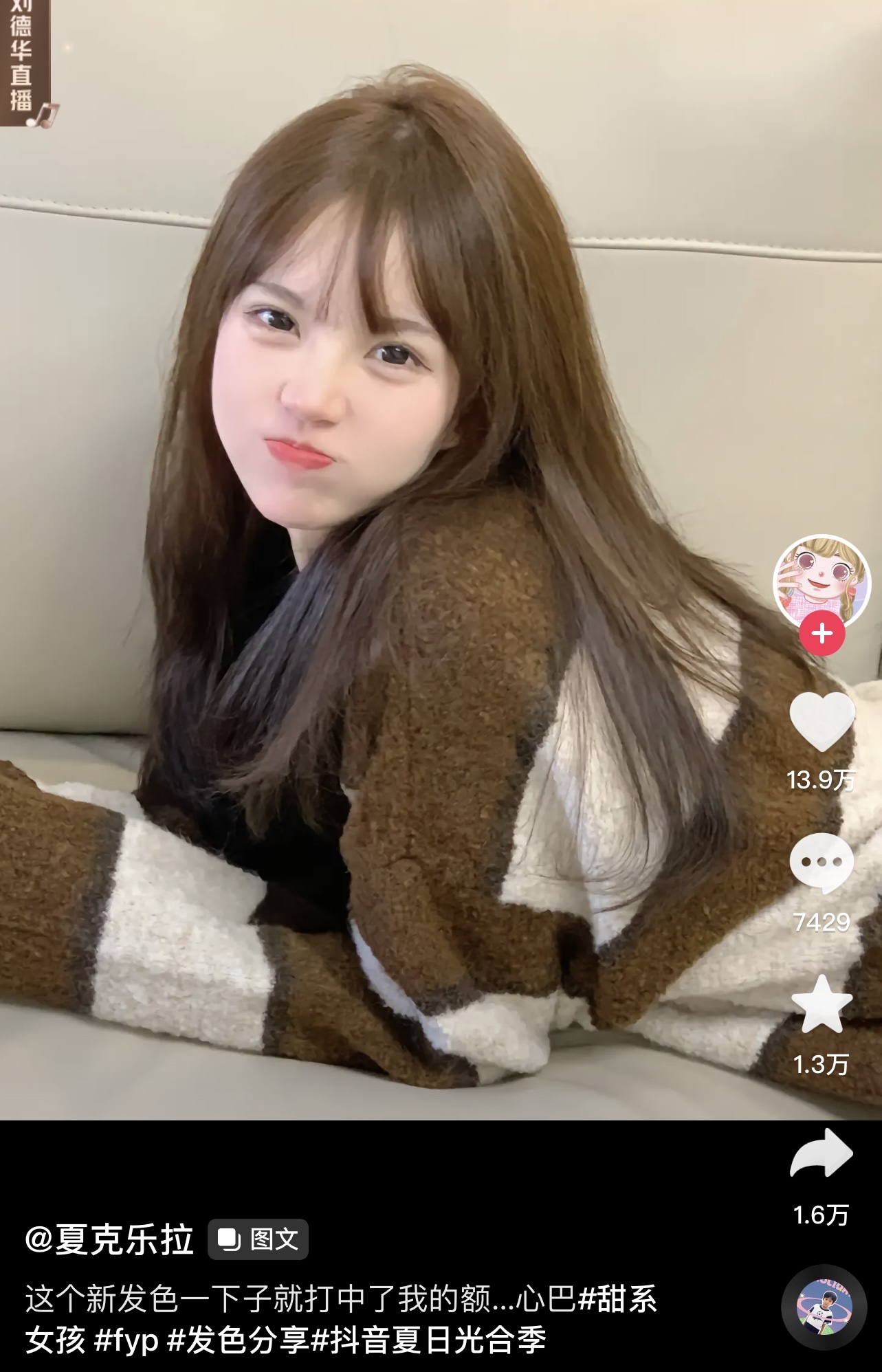
Task: Follow the creator with the red plus button
Action: click(822, 633)
